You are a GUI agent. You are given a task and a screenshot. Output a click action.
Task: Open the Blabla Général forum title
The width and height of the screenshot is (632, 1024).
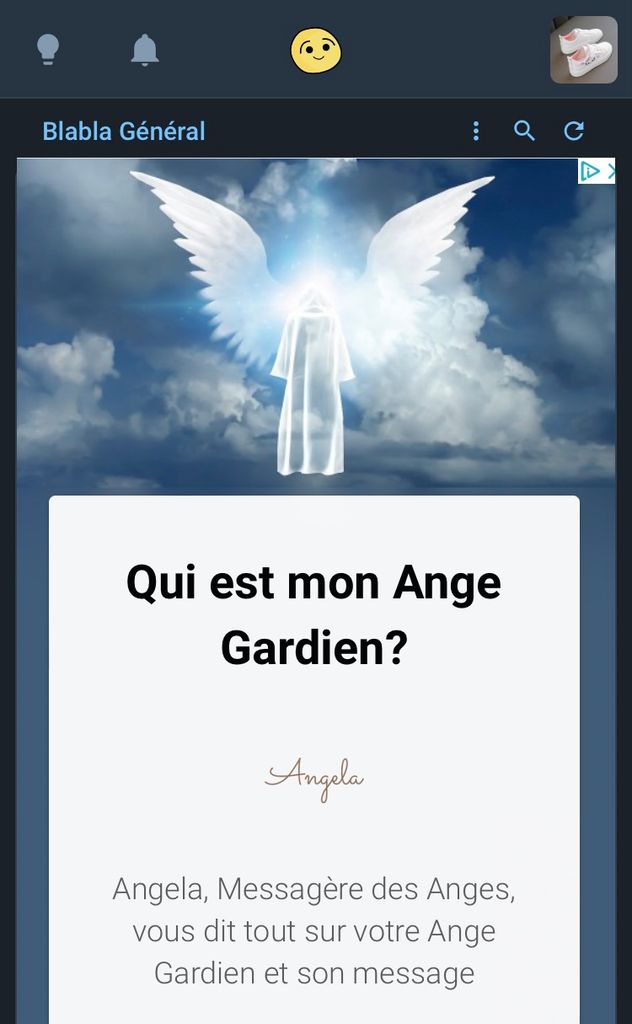pyautogui.click(x=124, y=131)
